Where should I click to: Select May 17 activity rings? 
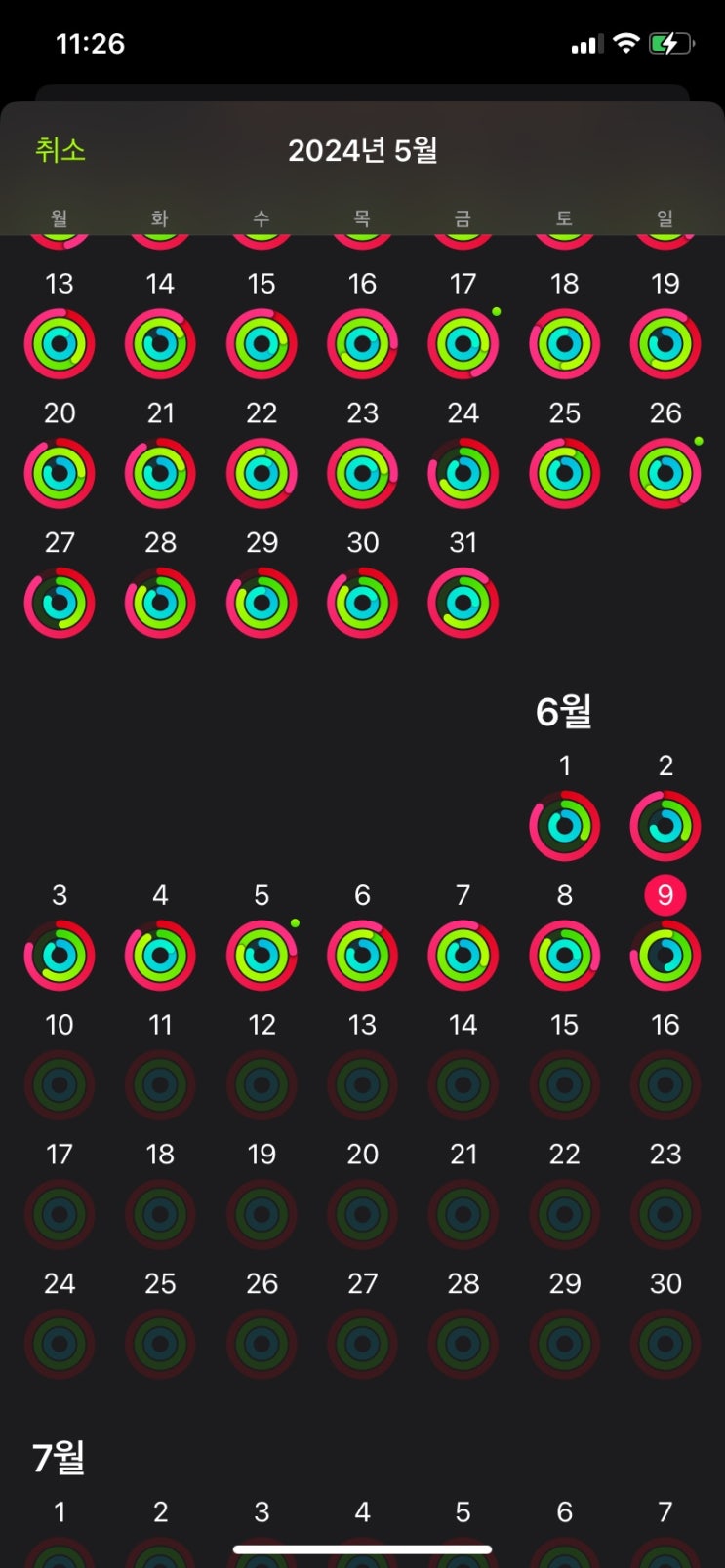pyautogui.click(x=463, y=343)
